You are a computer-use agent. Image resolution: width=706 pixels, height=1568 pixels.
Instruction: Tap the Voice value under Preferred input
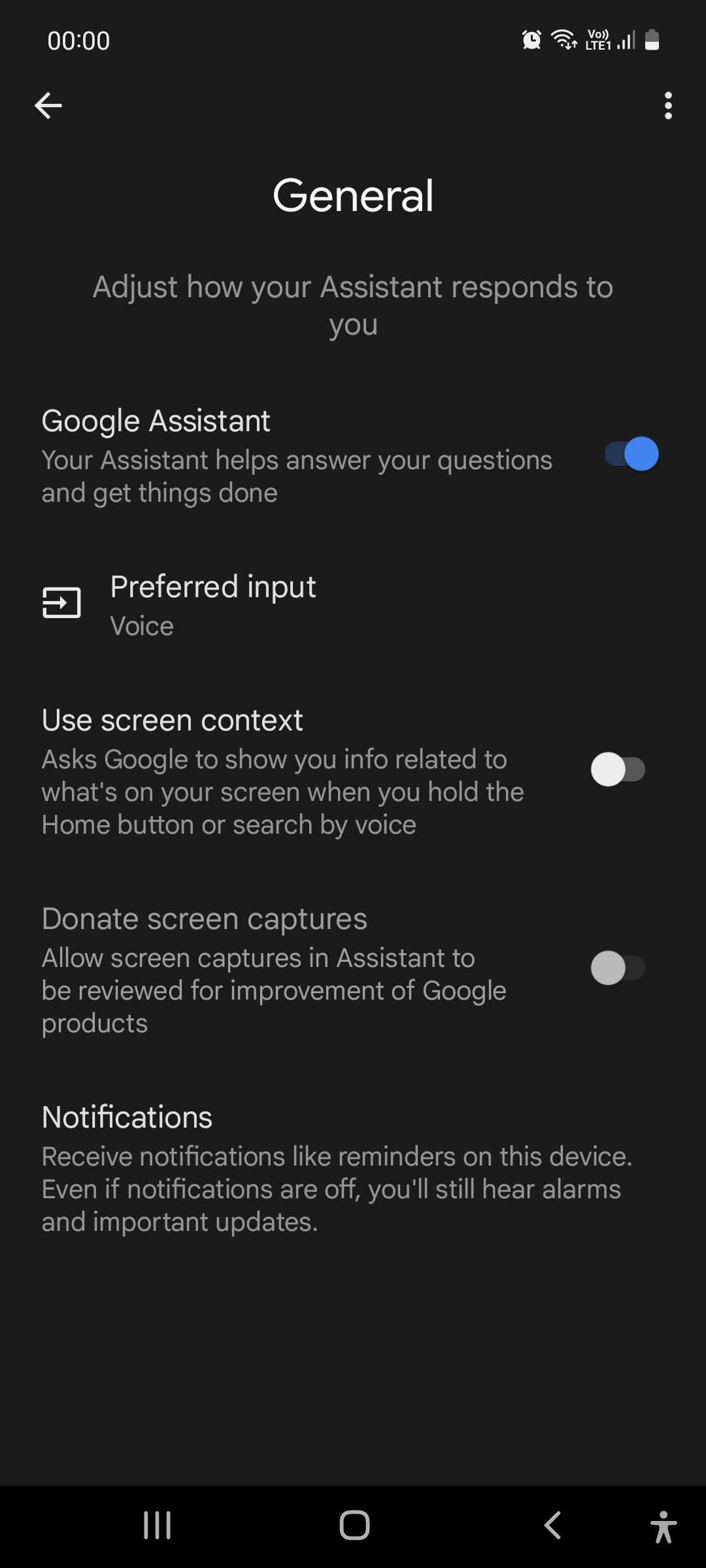pos(141,625)
